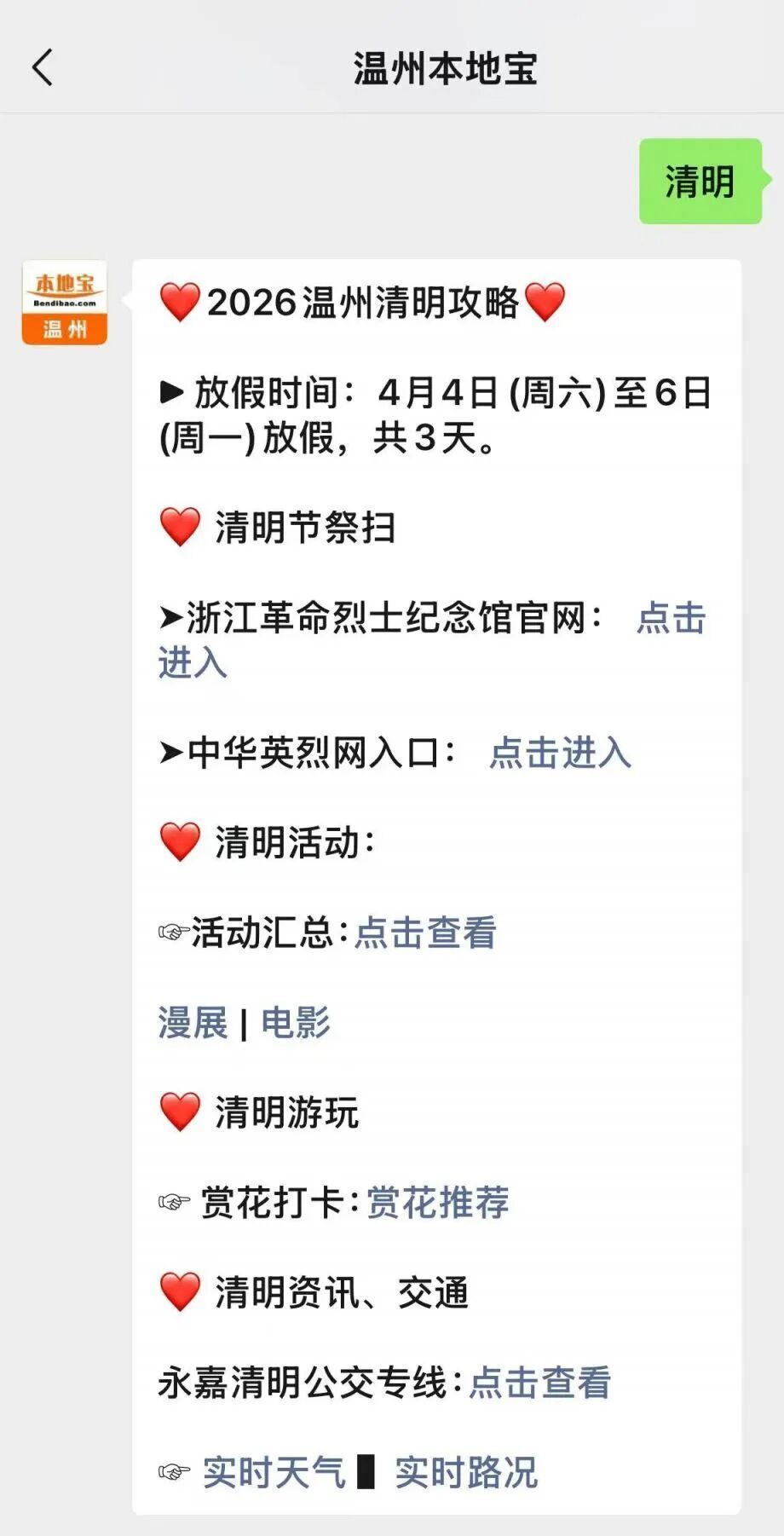Open 点击进入 for 浙江革命烈士纪念馆官网

click(x=672, y=621)
